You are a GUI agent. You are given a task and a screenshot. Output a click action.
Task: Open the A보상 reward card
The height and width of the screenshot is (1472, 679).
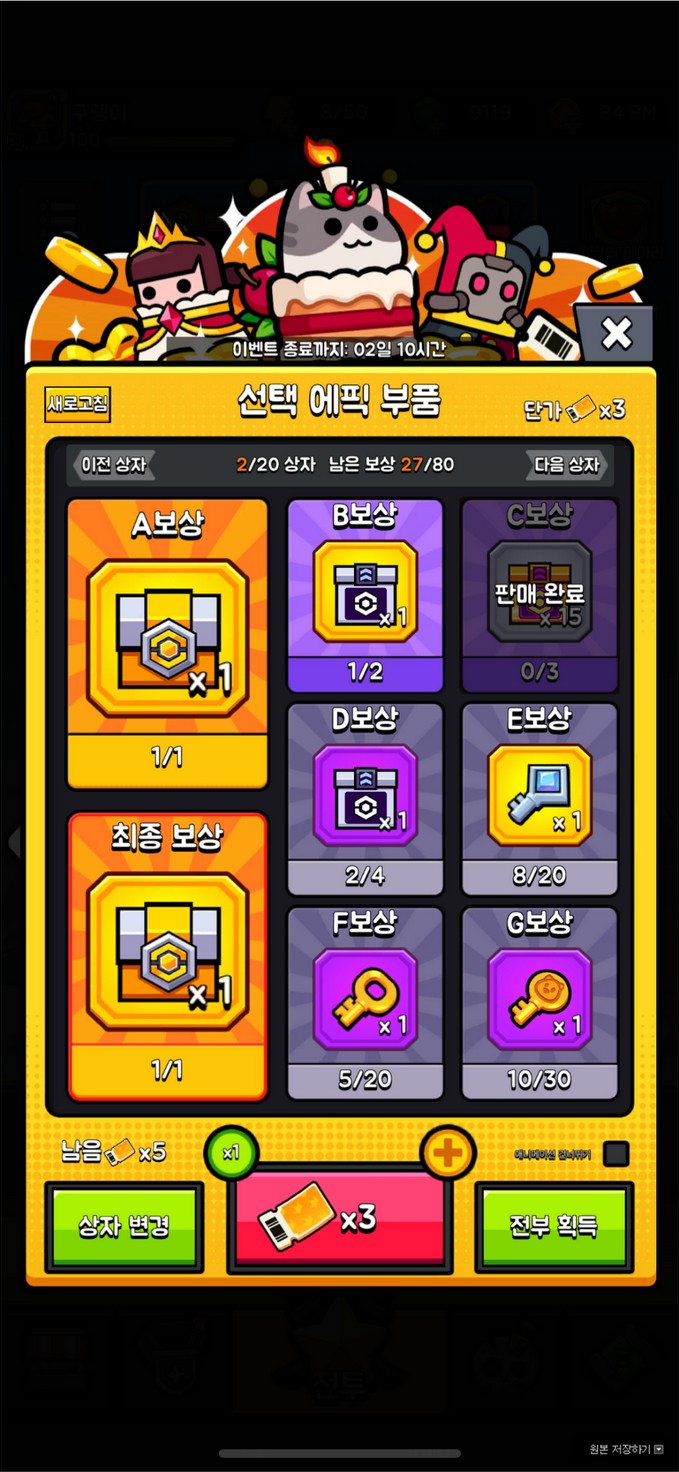167,640
